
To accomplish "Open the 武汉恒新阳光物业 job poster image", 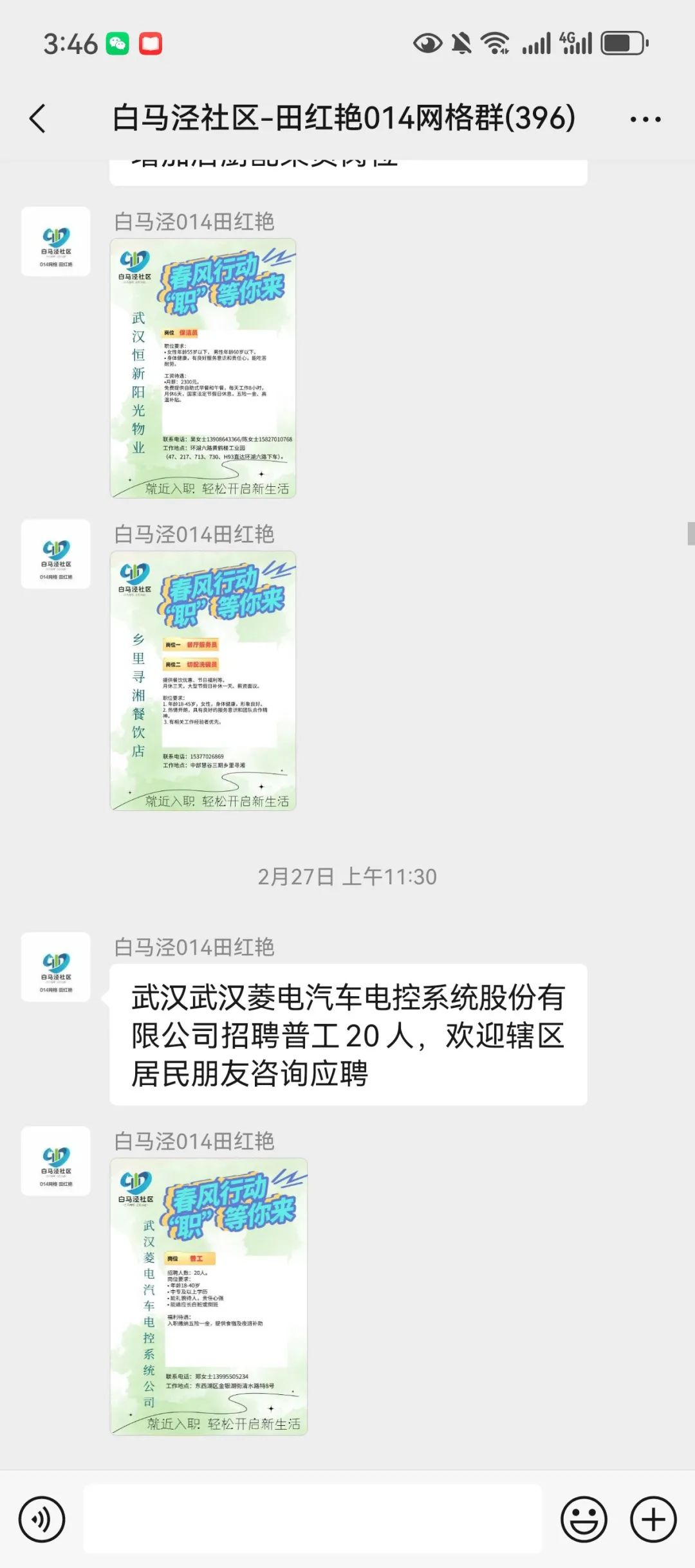I will click(203, 368).
